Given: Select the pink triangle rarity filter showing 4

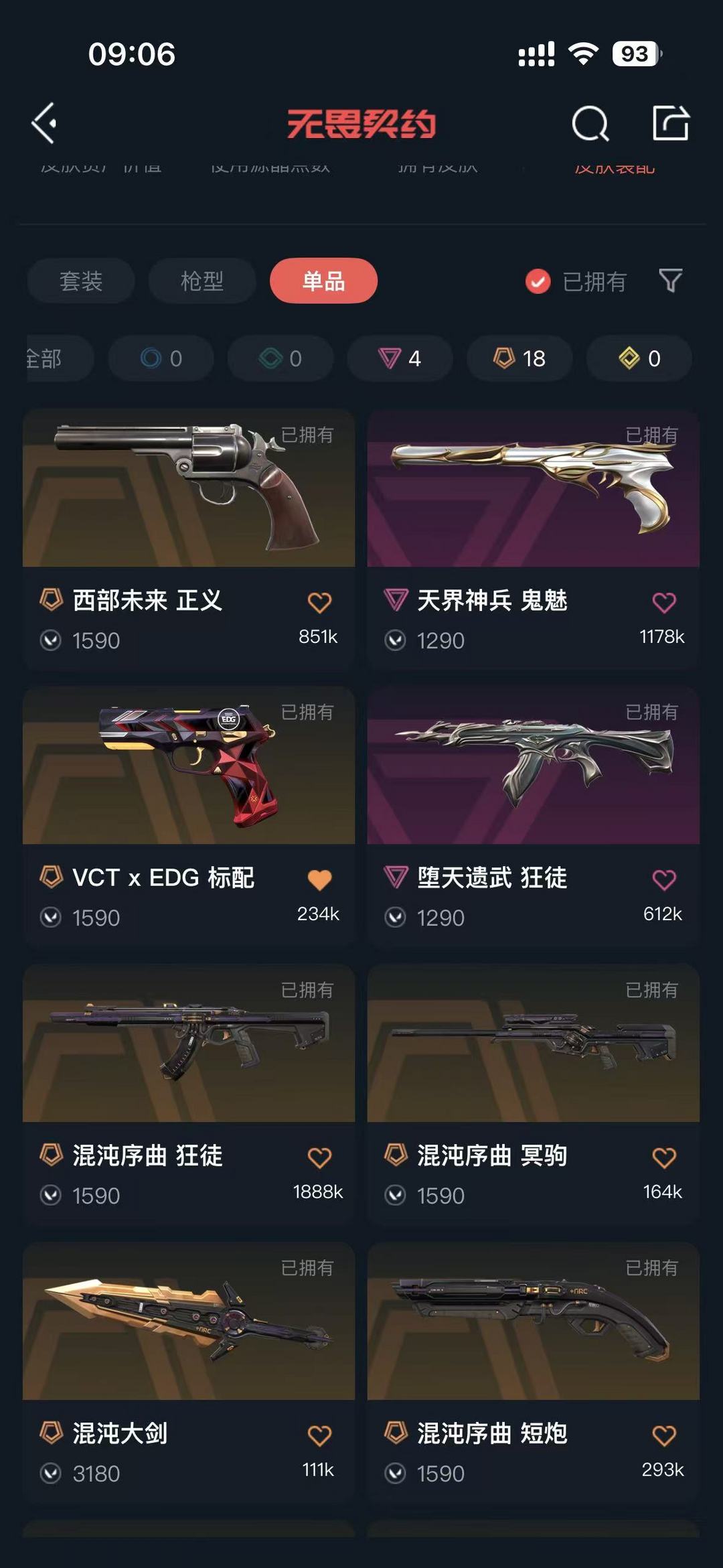Looking at the screenshot, I should (x=400, y=358).
